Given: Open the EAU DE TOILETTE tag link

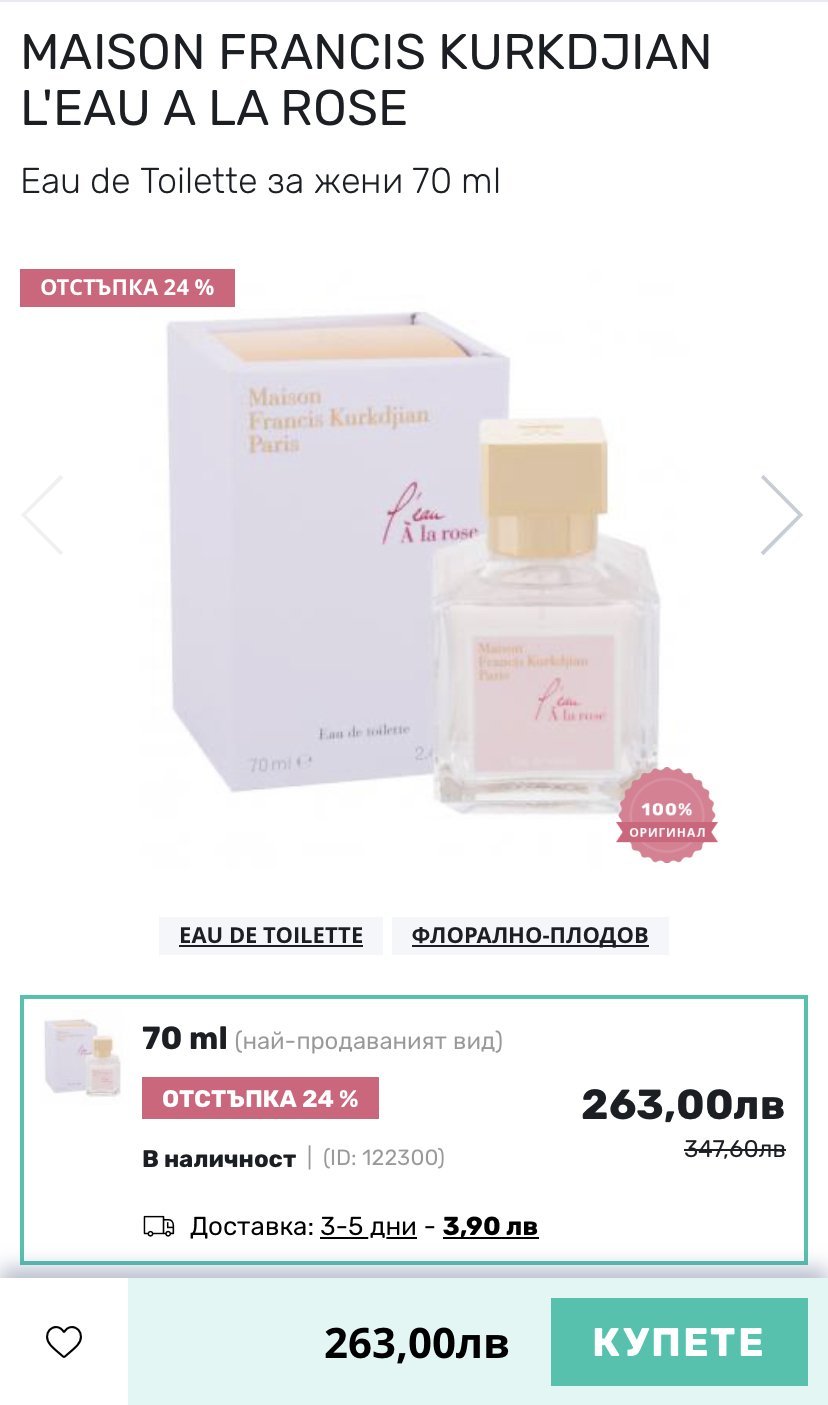Looking at the screenshot, I should tap(270, 936).
